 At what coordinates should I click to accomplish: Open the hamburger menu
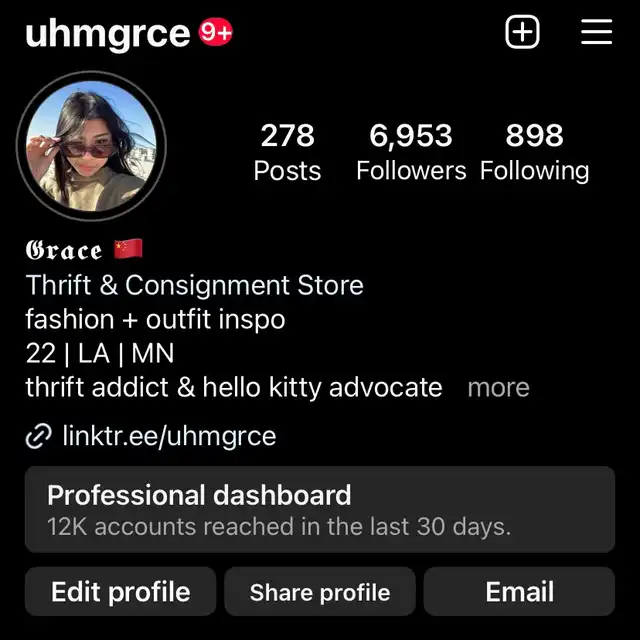pyautogui.click(x=596, y=32)
